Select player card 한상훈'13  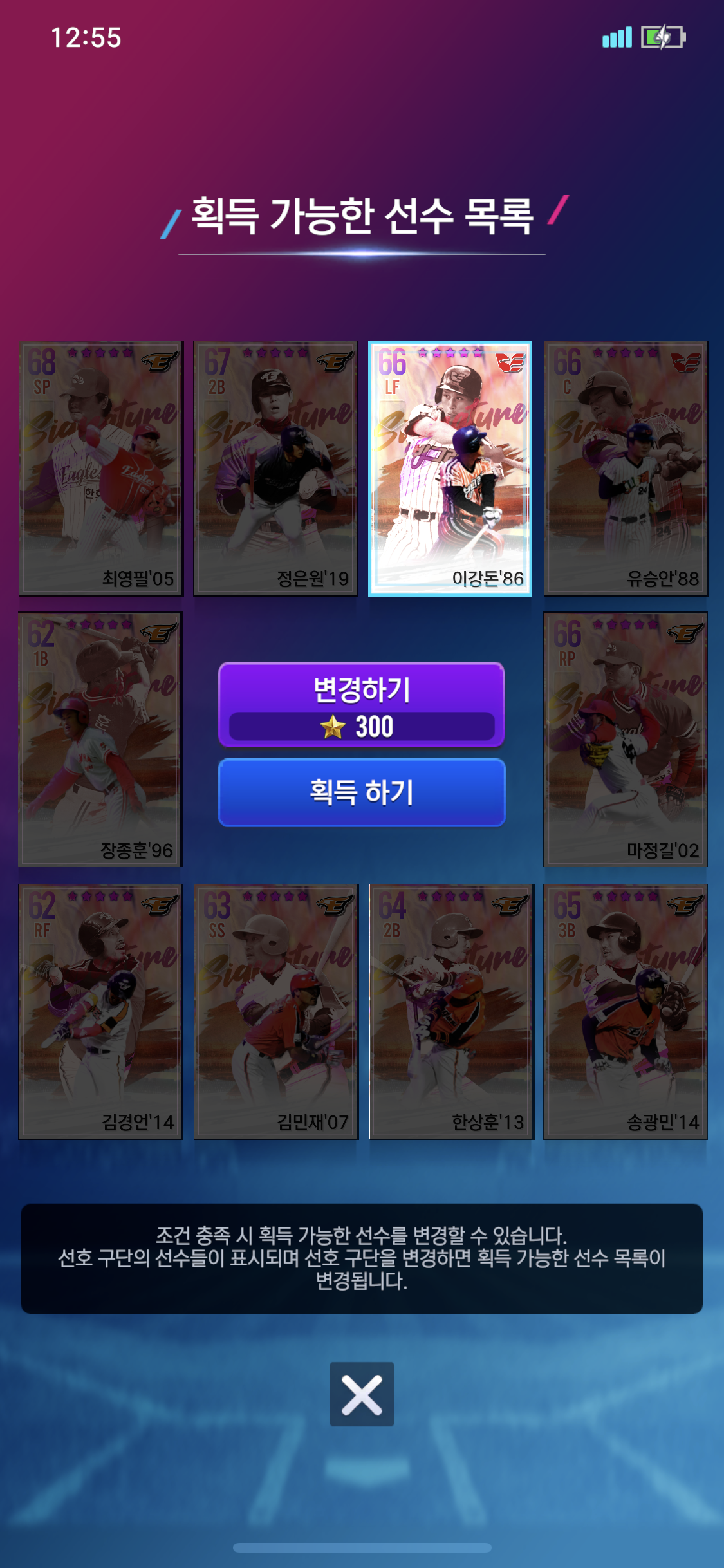tap(451, 1011)
